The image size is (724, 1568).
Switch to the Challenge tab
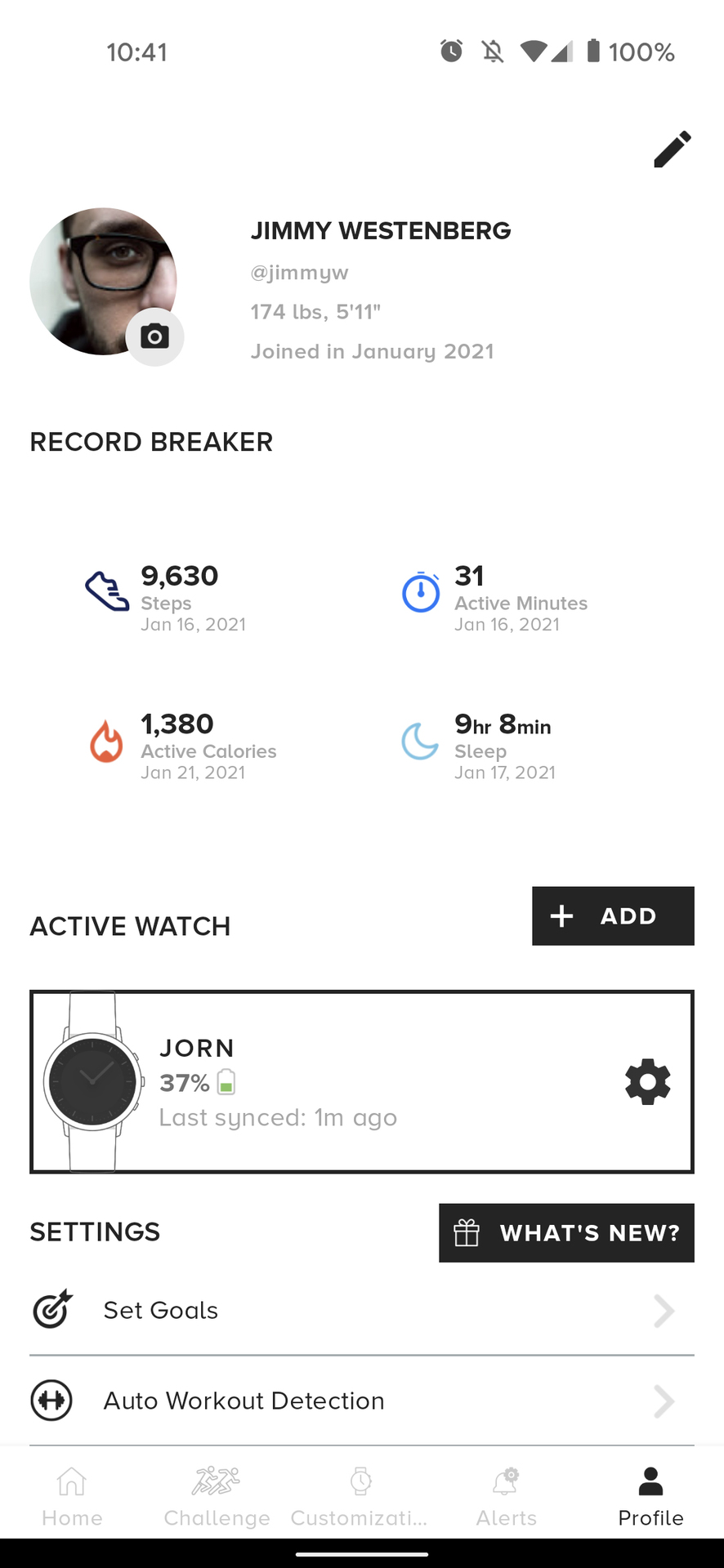pyautogui.click(x=217, y=1497)
